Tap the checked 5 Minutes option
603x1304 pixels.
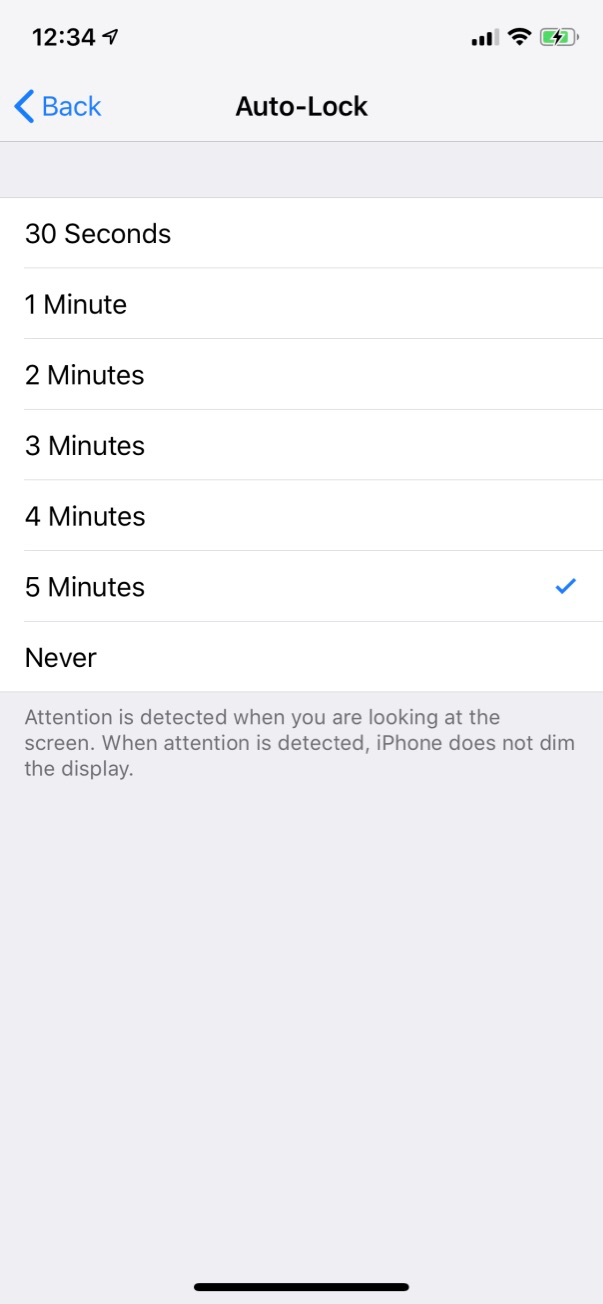pos(85,587)
